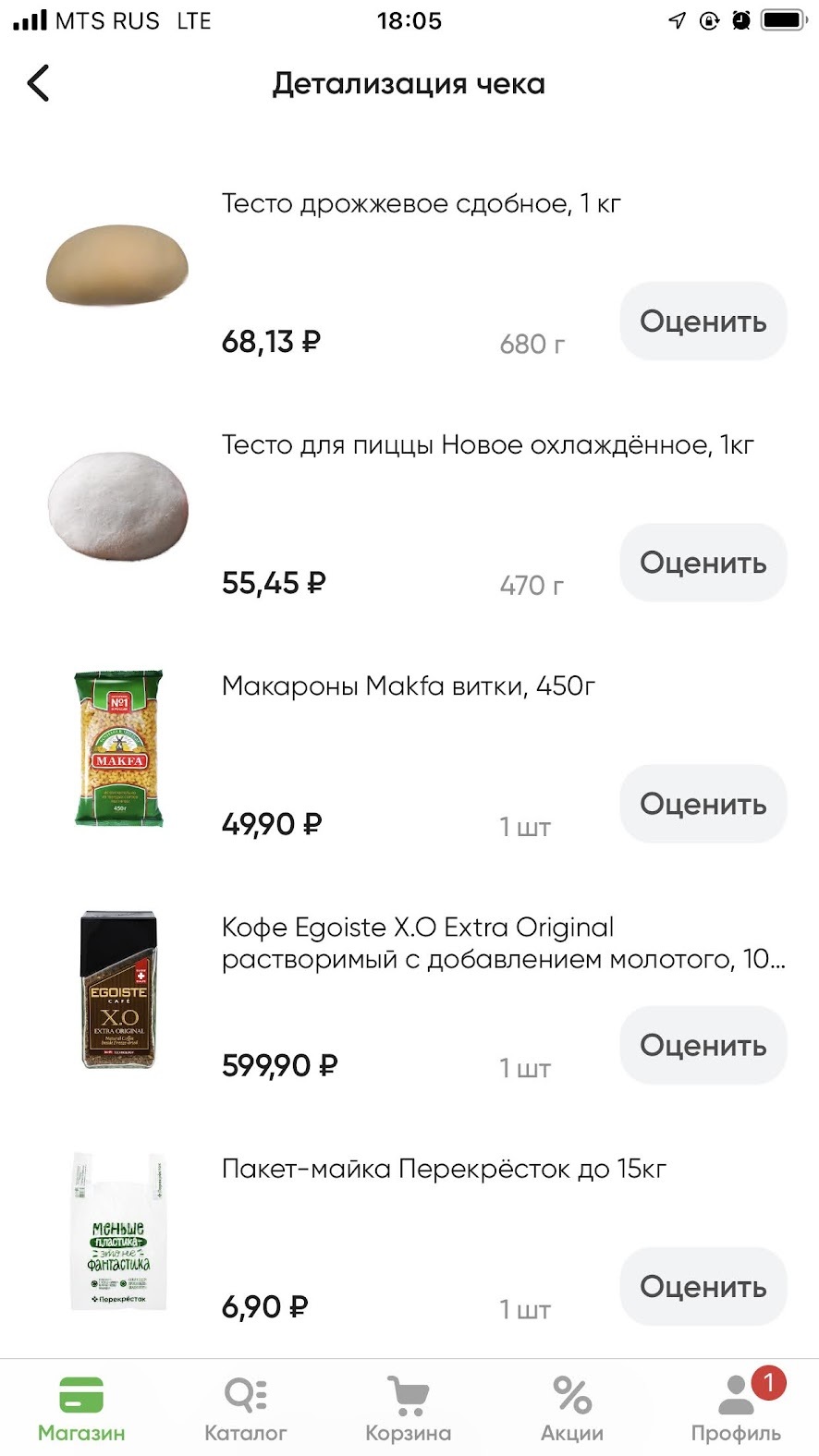Rate the Тесто дрожжевое сдобное item
The image size is (819, 1456).
coord(703,322)
